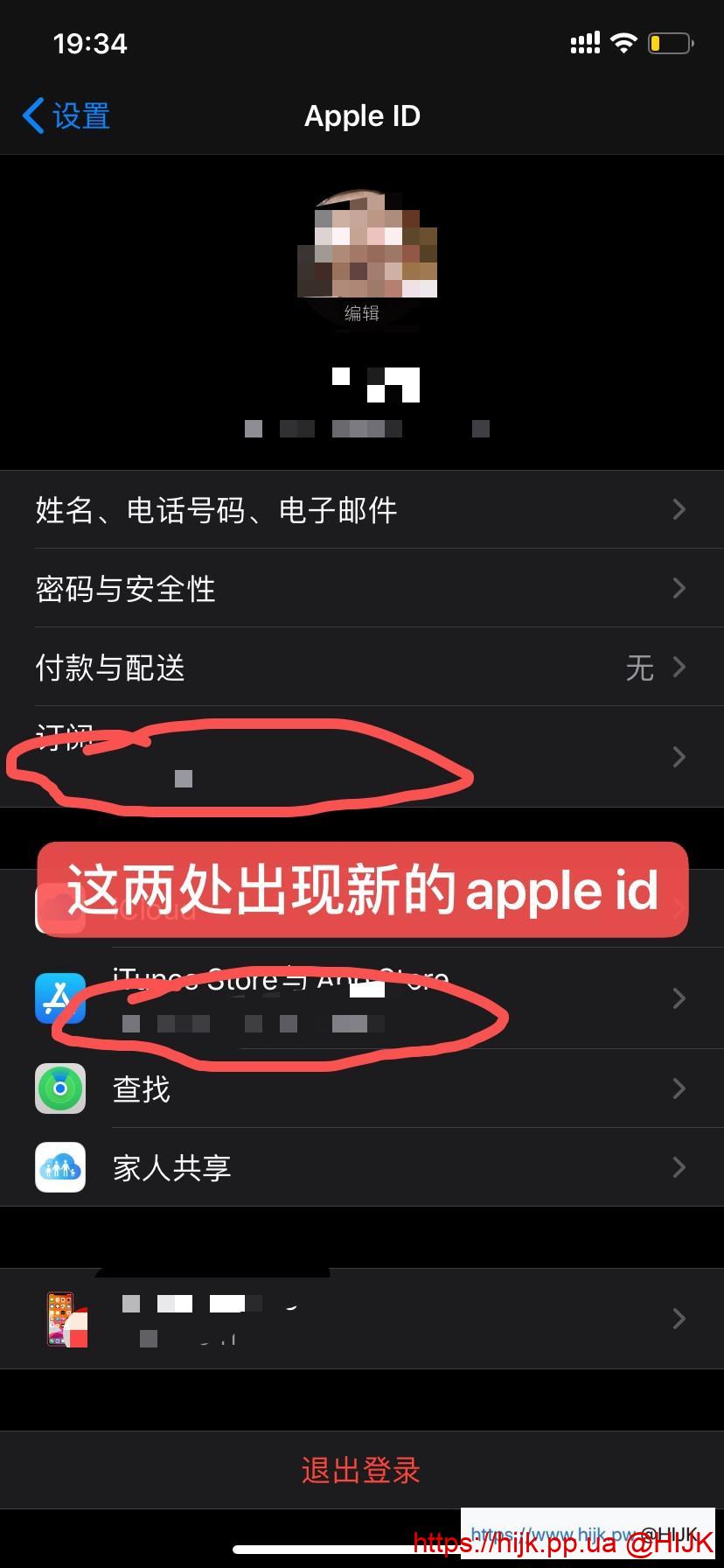Tap the pixelated profile photo thumbnail

point(362,245)
